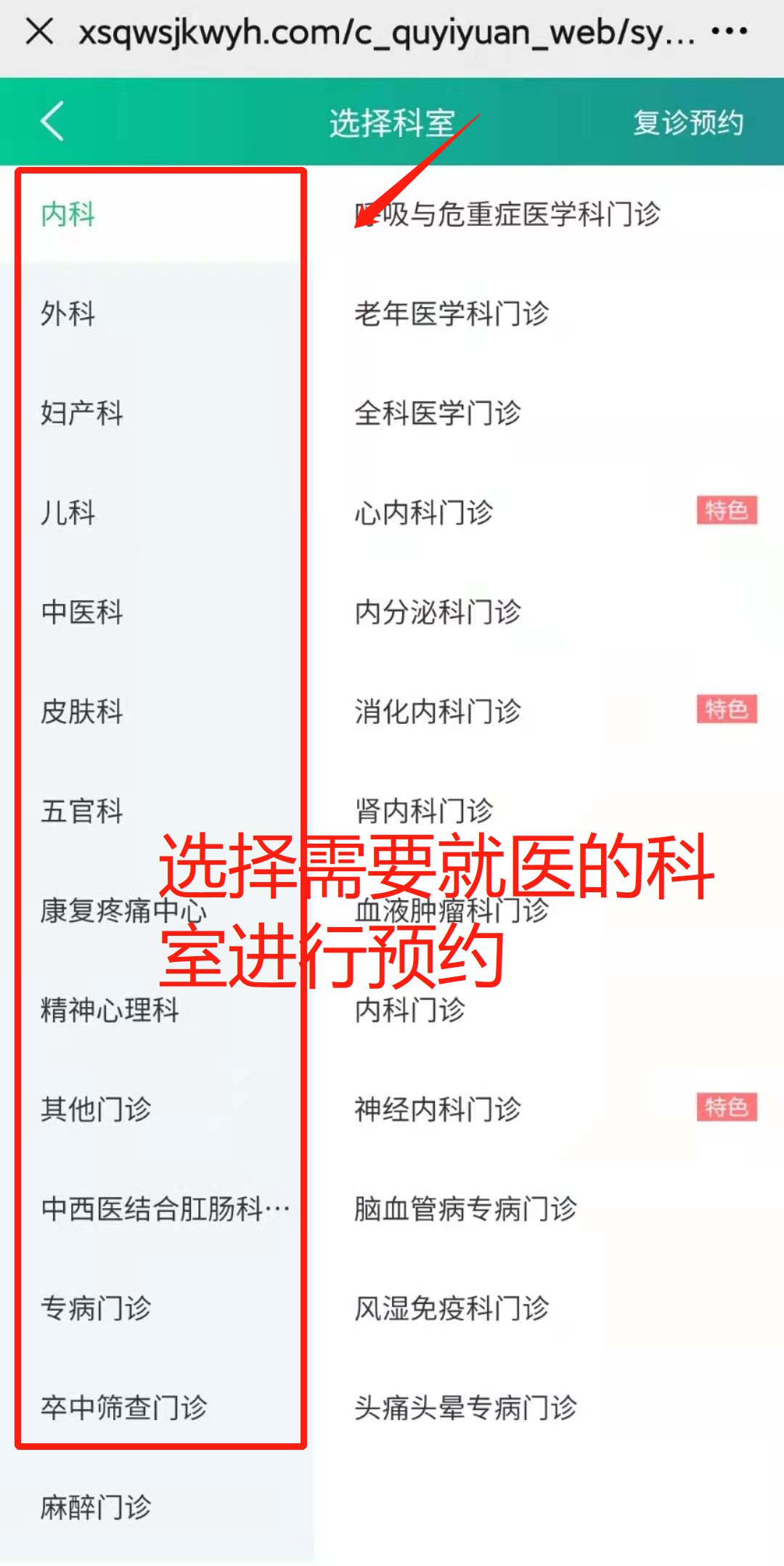
Task: Open 内分泌科门诊 department
Action: click(x=438, y=612)
